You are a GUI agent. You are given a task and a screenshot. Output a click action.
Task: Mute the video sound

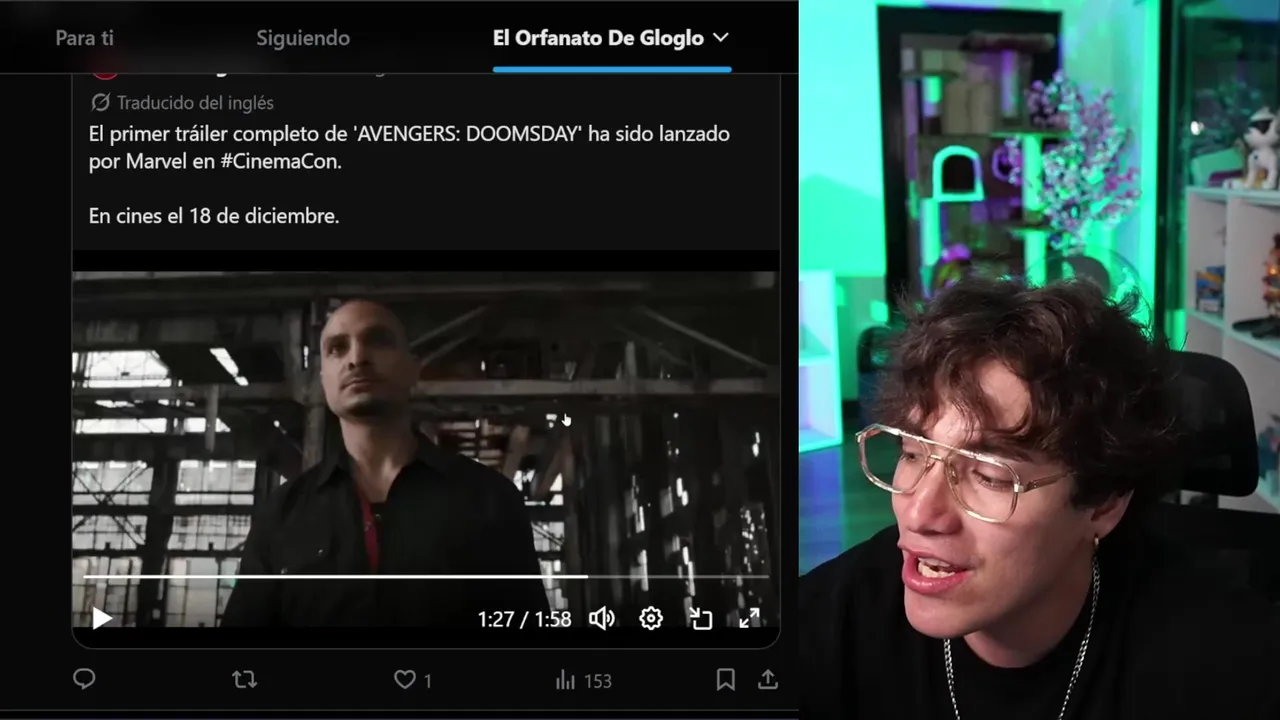pyautogui.click(x=601, y=619)
